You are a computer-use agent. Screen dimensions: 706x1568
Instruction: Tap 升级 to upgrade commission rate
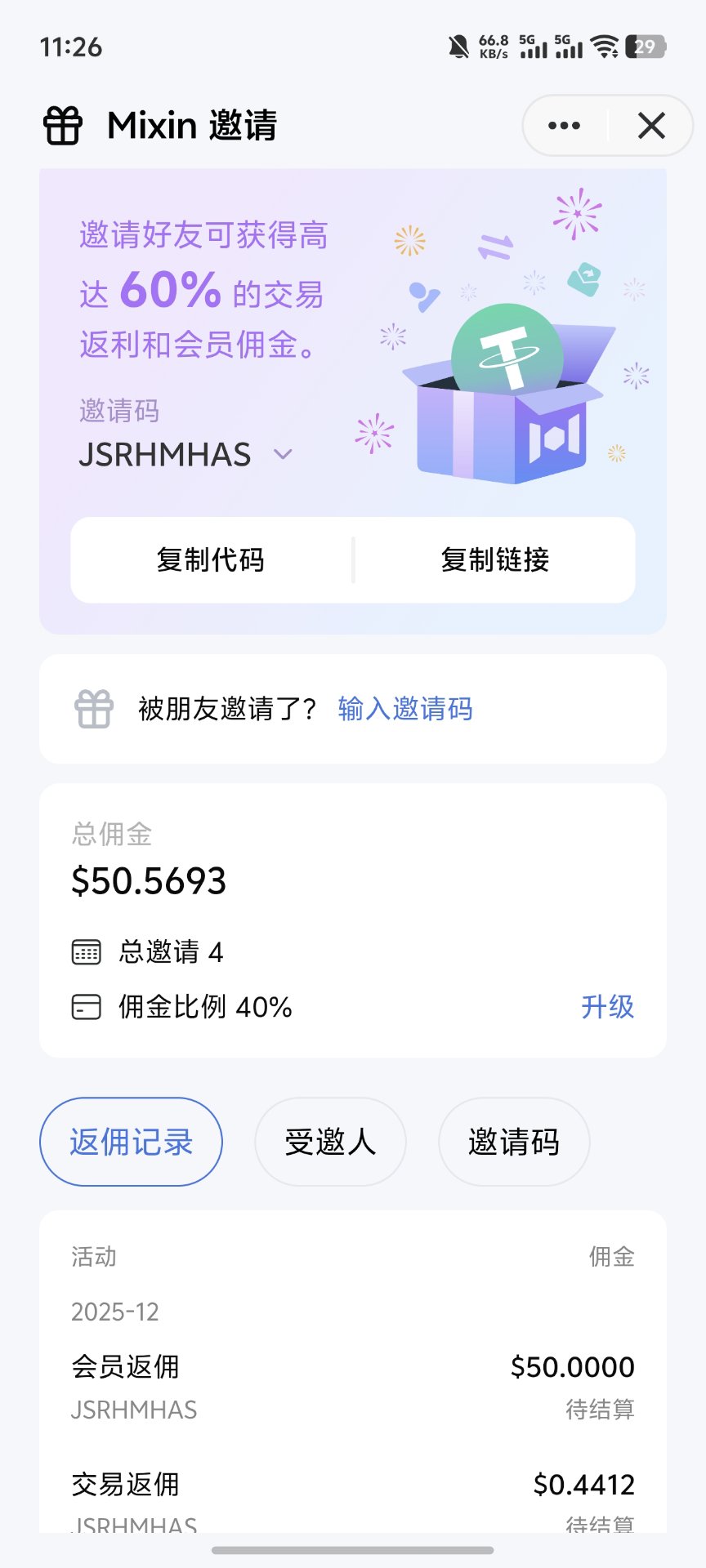[607, 1007]
